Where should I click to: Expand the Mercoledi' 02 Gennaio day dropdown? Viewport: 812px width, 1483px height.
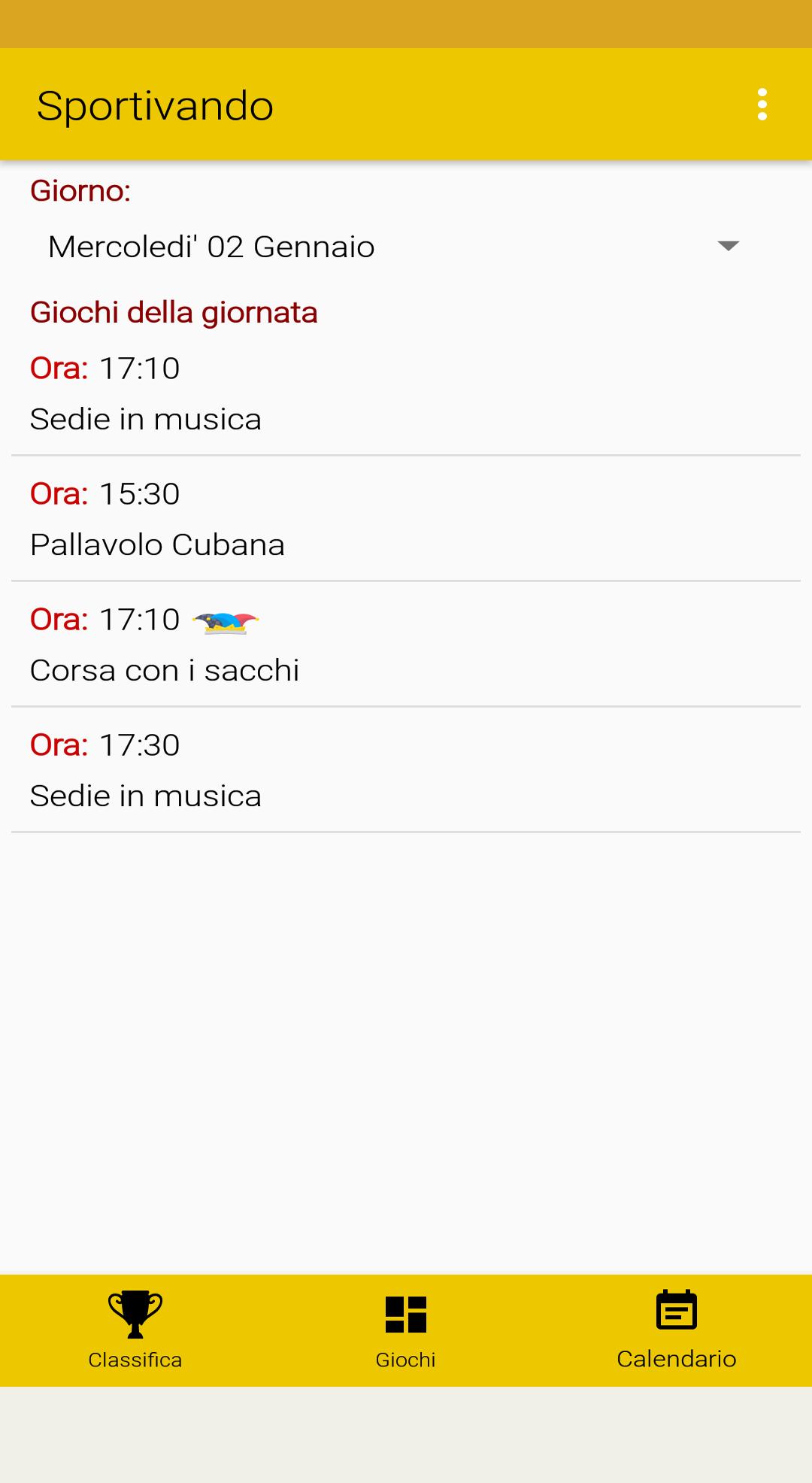coord(395,247)
